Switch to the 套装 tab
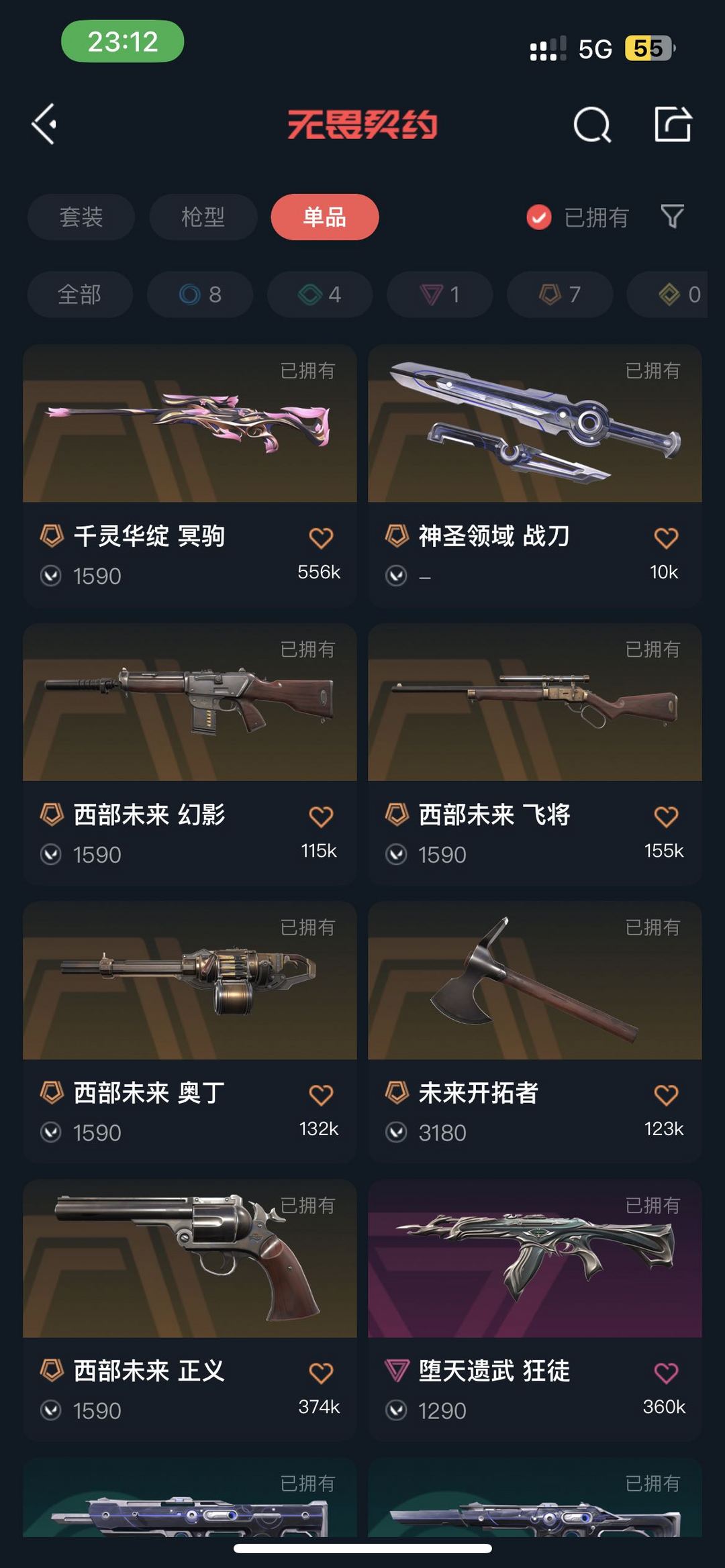 point(81,217)
